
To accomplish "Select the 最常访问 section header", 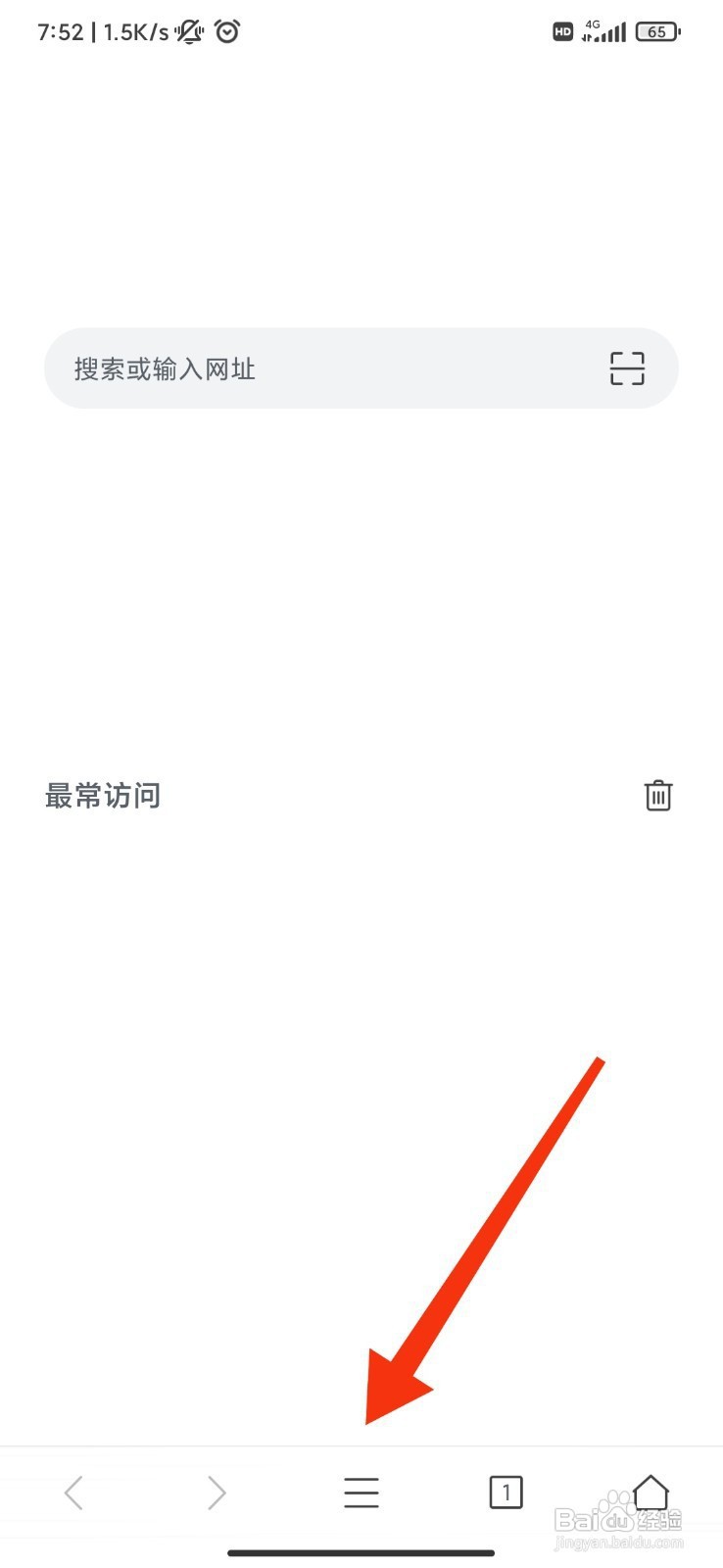I will (x=103, y=796).
